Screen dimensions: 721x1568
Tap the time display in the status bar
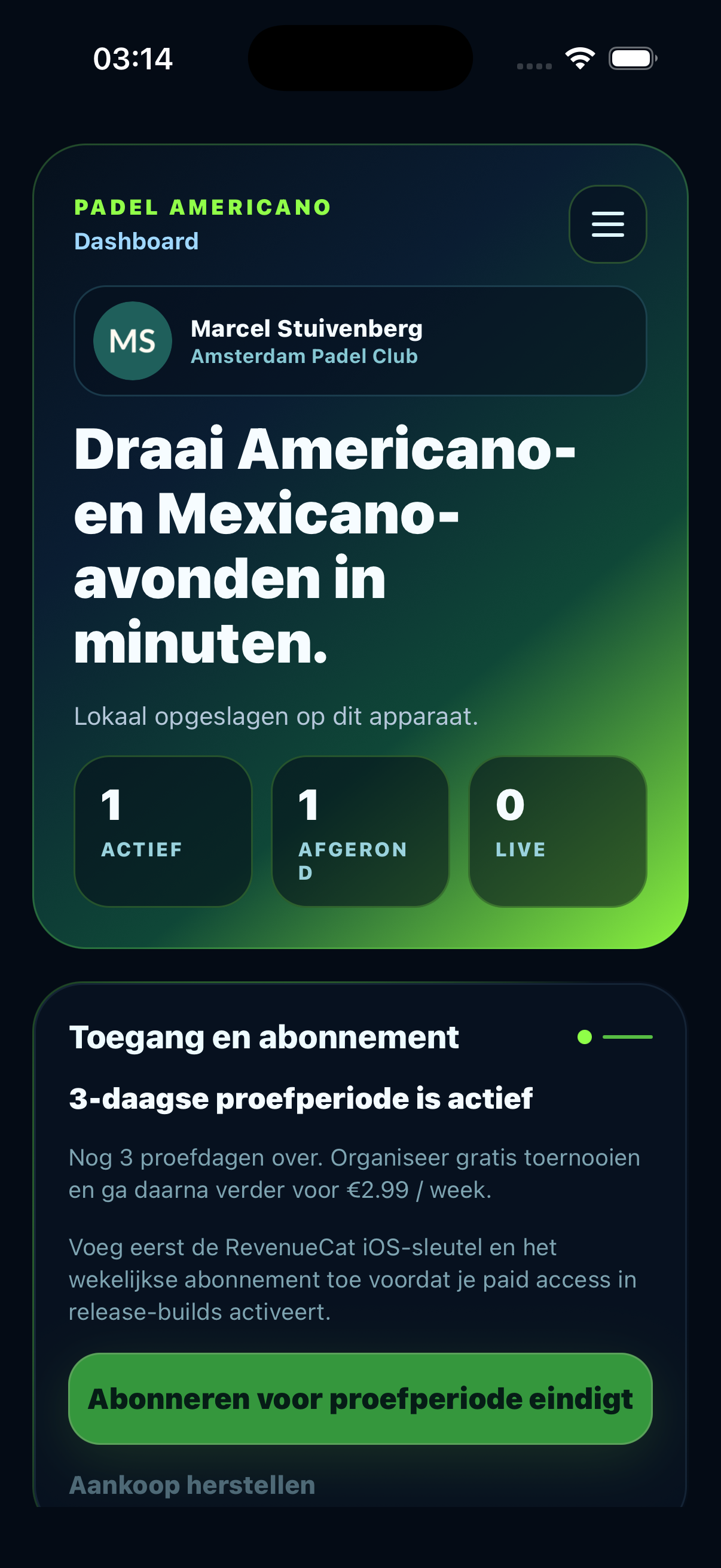pyautogui.click(x=132, y=59)
